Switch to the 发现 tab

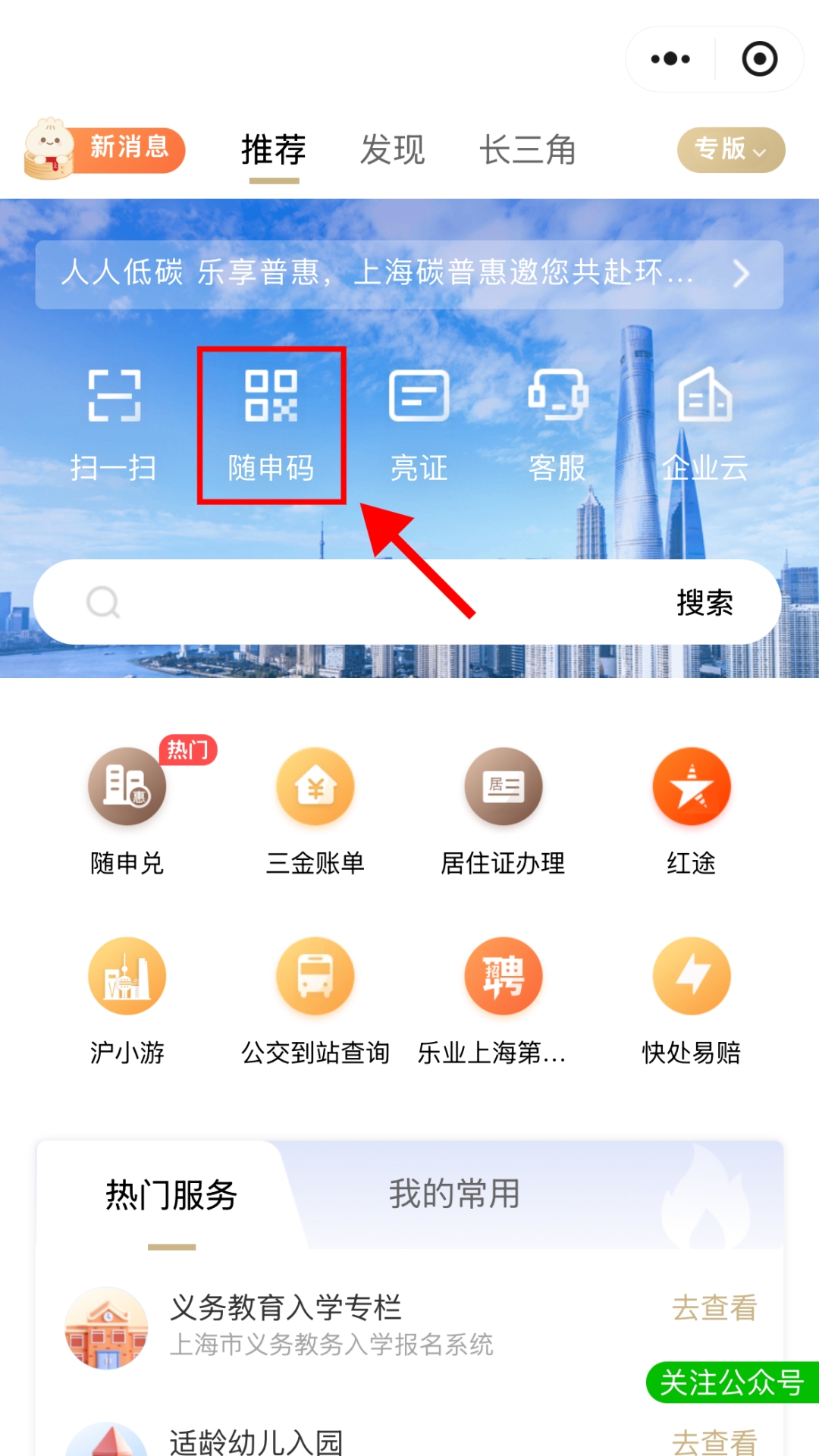coord(392,149)
